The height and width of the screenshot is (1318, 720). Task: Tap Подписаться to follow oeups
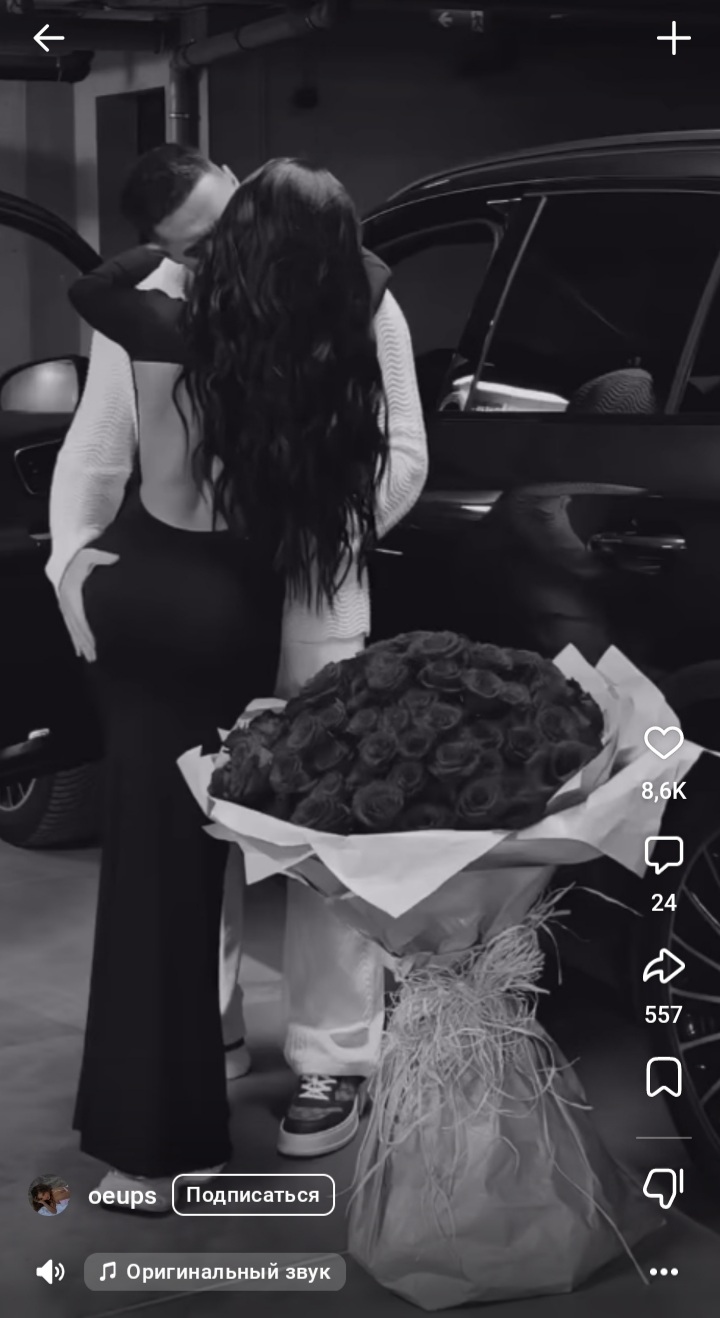[253, 1195]
